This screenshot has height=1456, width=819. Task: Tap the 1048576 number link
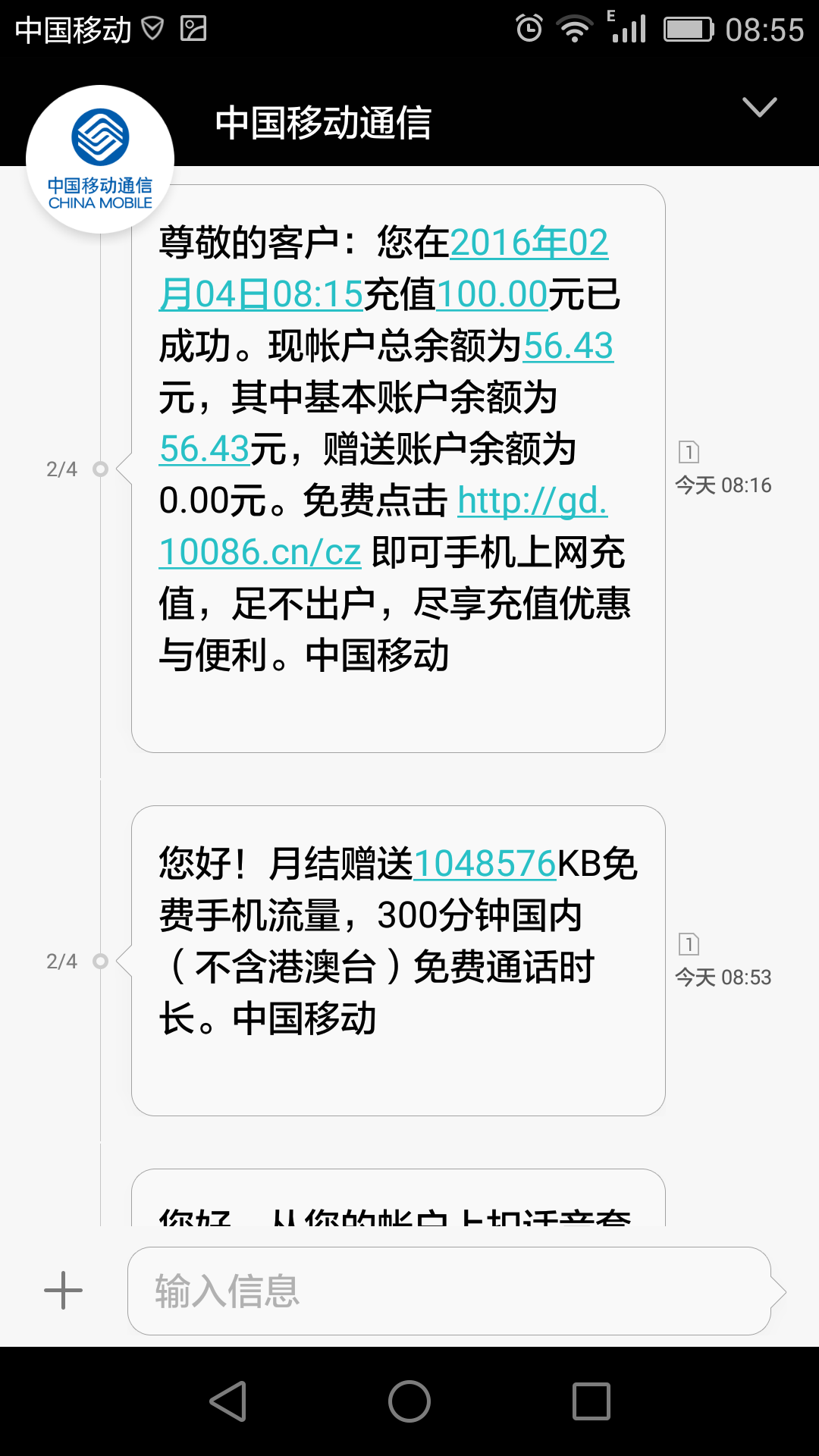[485, 864]
